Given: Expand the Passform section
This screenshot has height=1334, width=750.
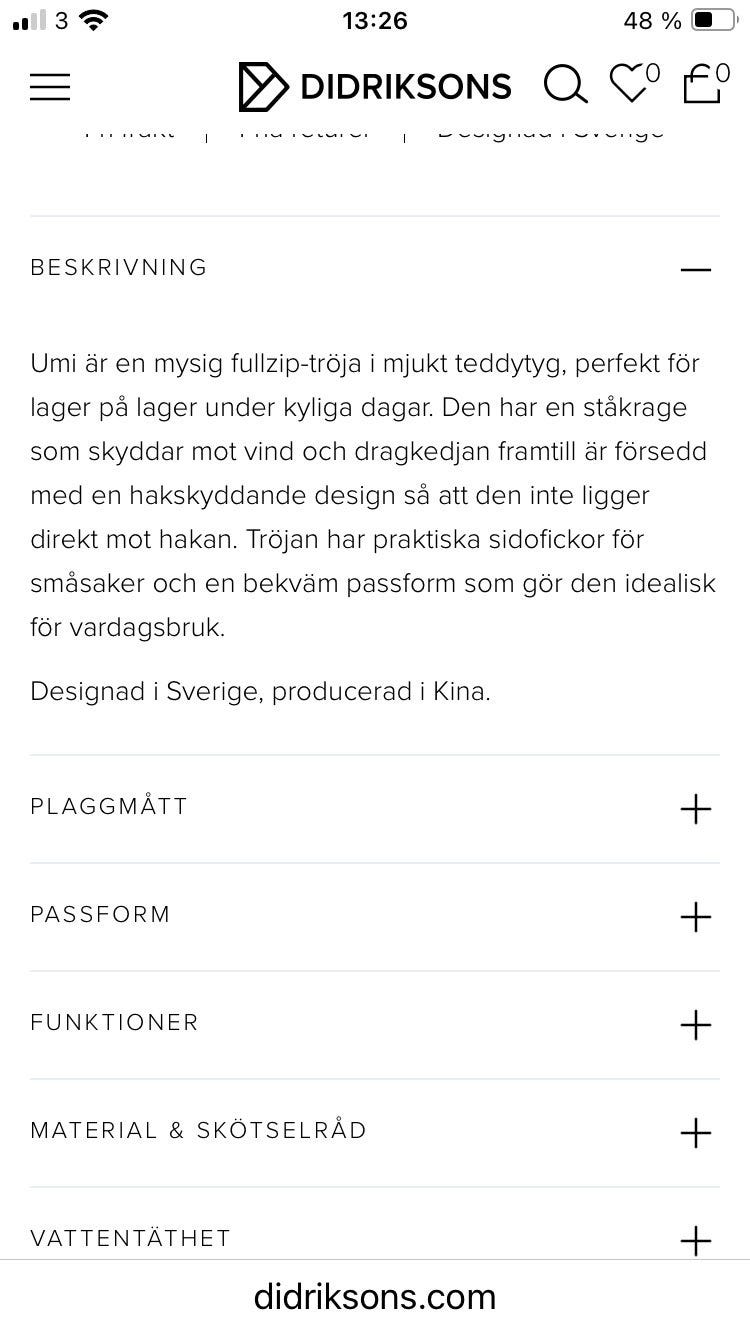Looking at the screenshot, I should [x=375, y=916].
